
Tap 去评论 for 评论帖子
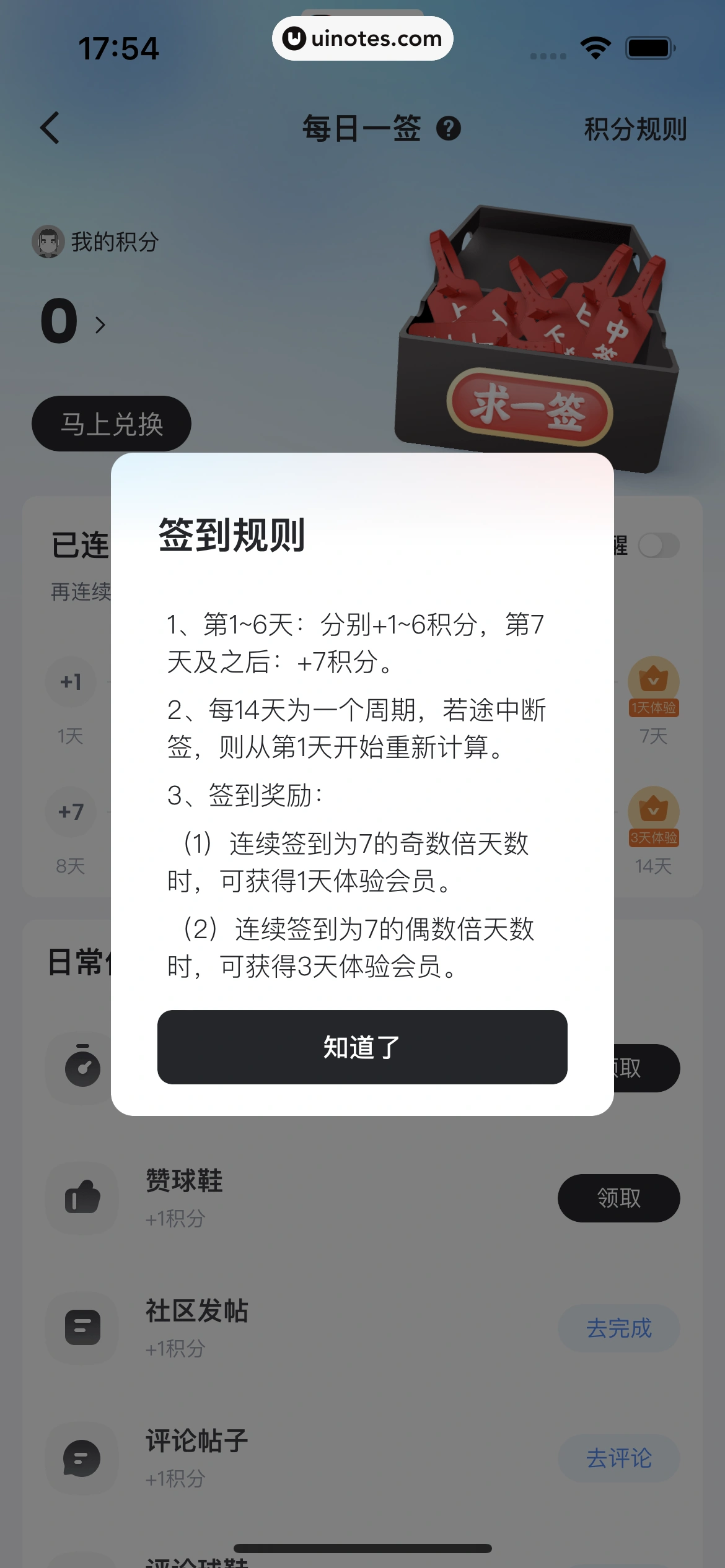click(x=618, y=1458)
